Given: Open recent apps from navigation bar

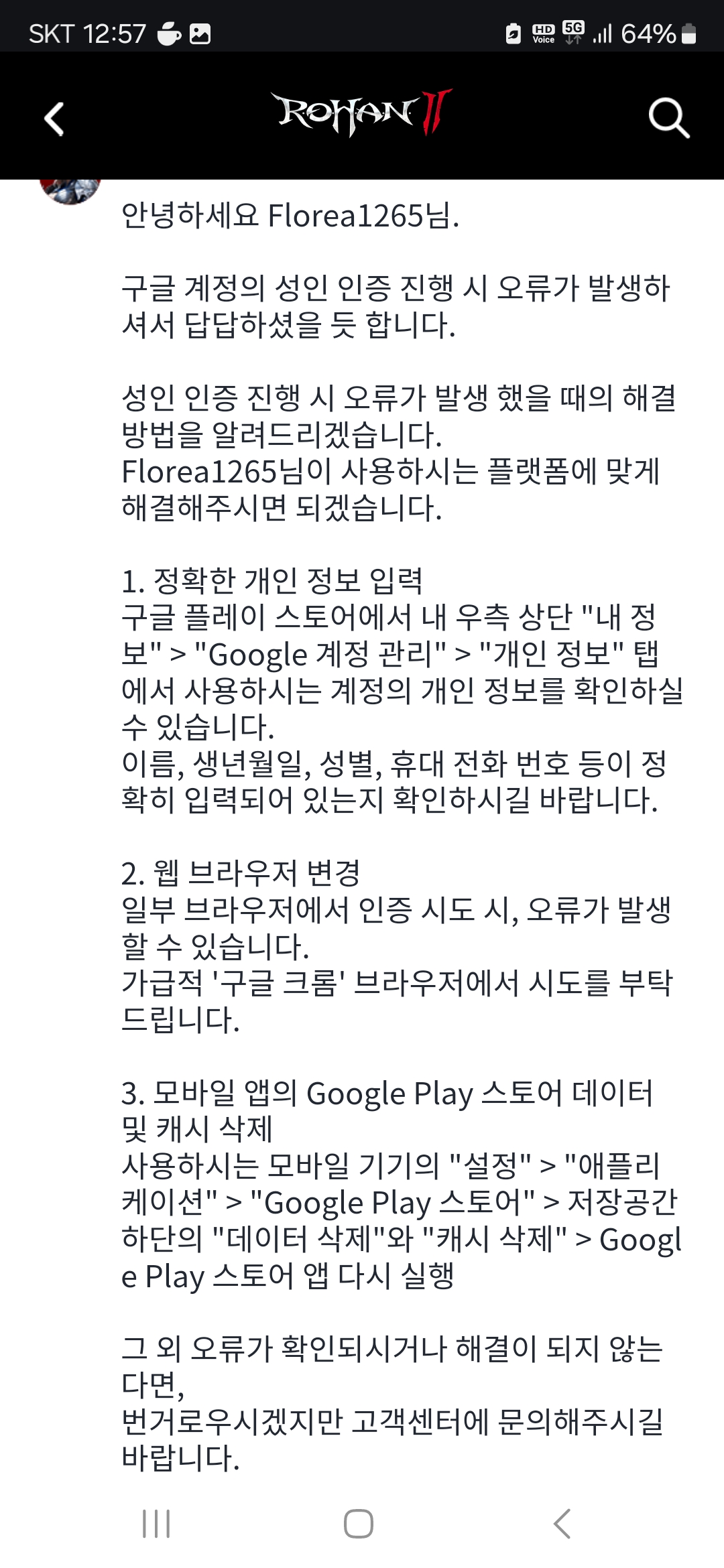Looking at the screenshot, I should (x=156, y=1523).
